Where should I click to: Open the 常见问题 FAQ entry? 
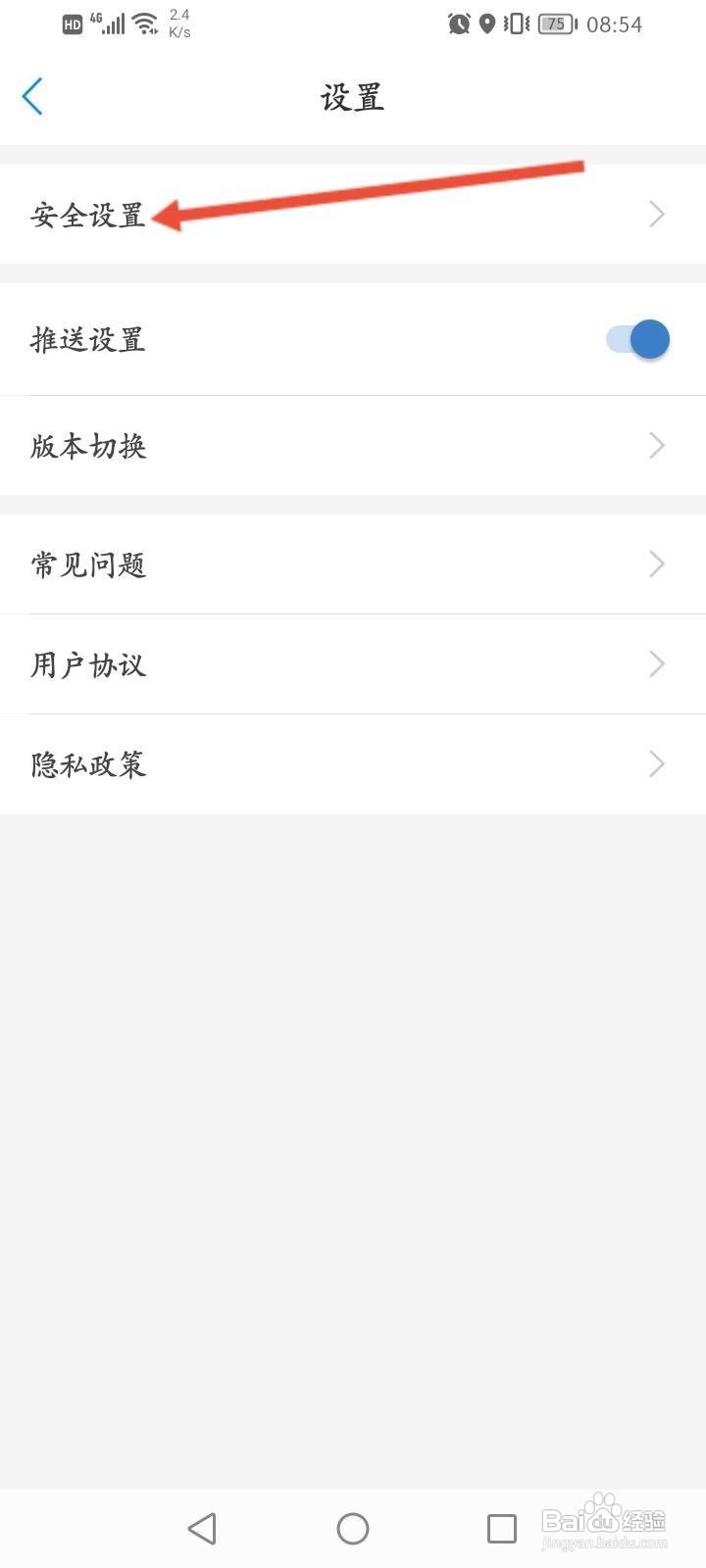click(88, 564)
